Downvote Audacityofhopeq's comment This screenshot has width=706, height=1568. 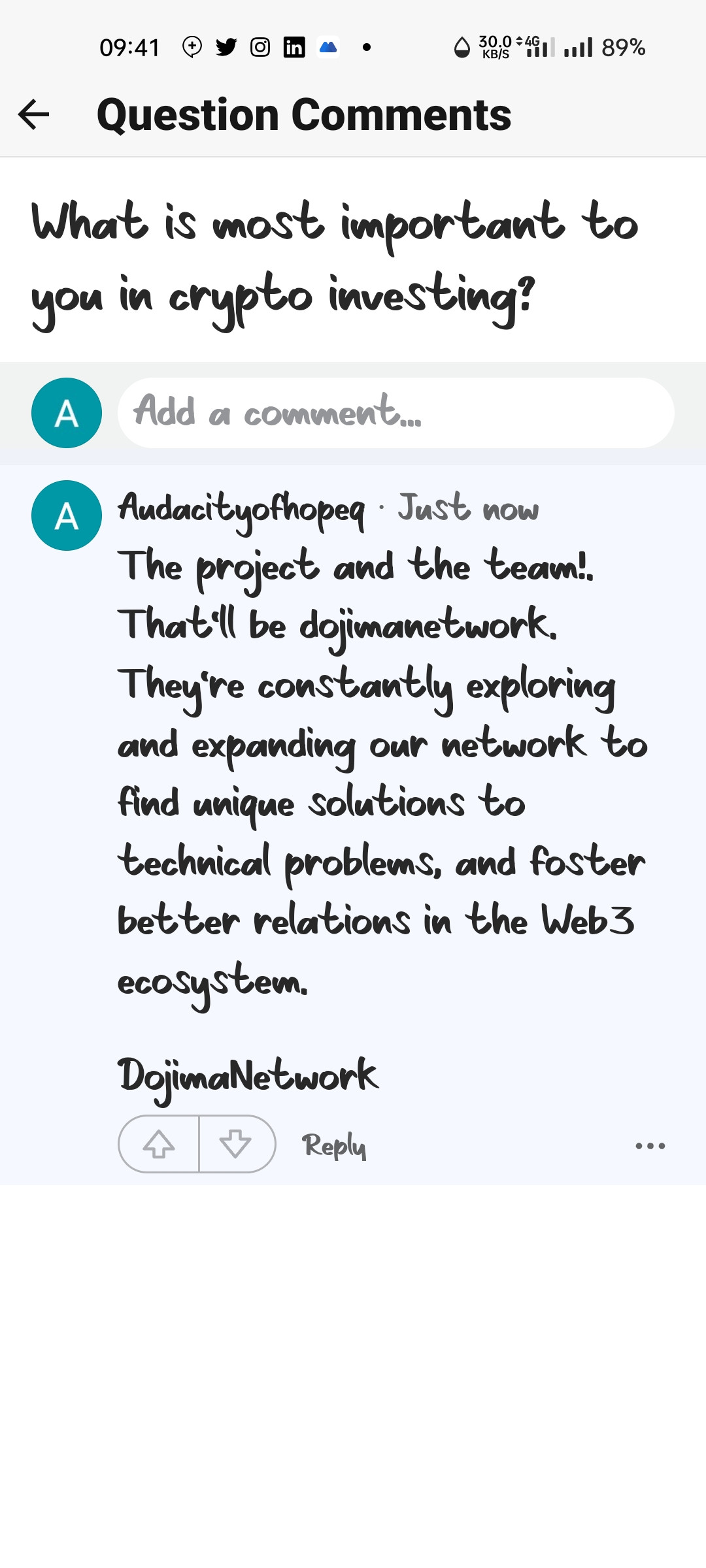coord(236,1144)
